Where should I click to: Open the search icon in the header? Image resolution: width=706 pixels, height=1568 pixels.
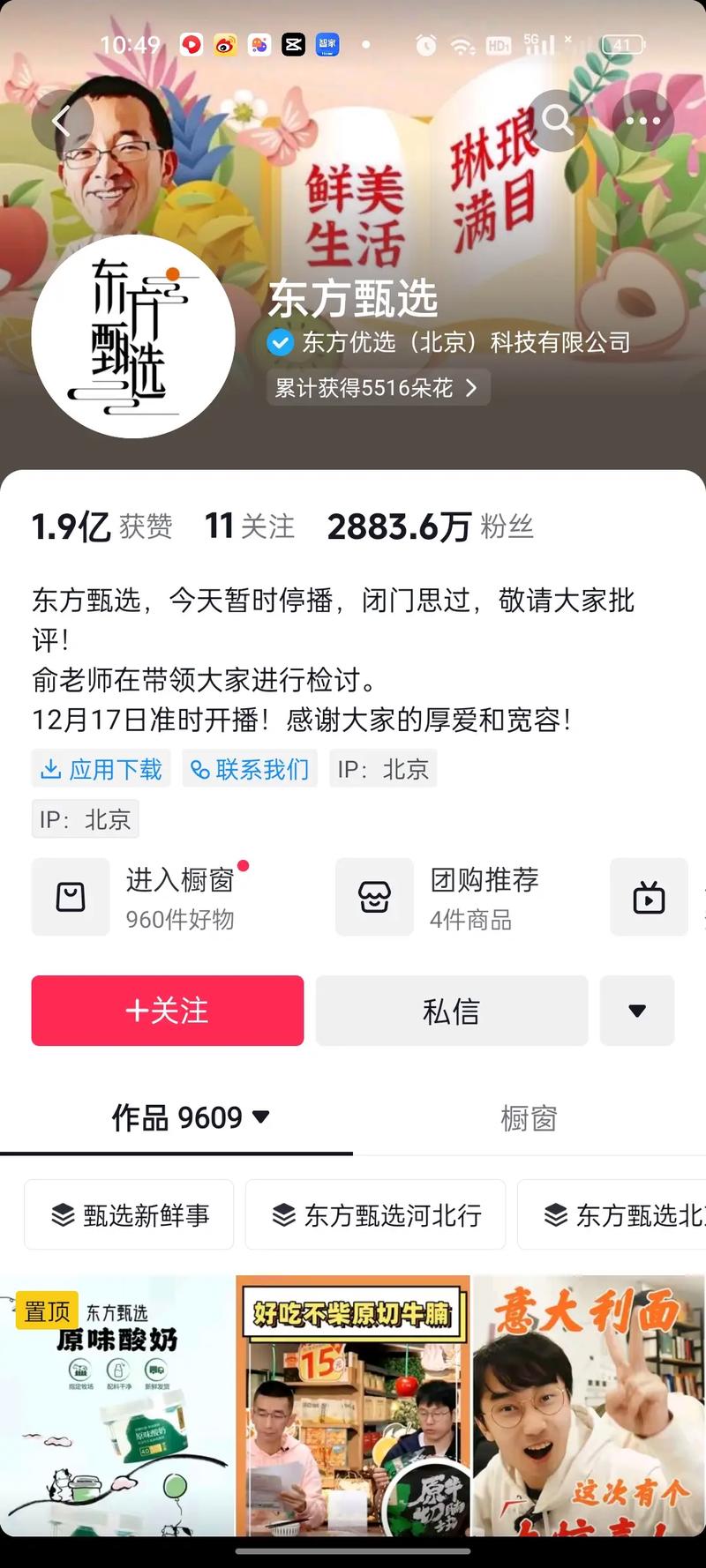[557, 121]
